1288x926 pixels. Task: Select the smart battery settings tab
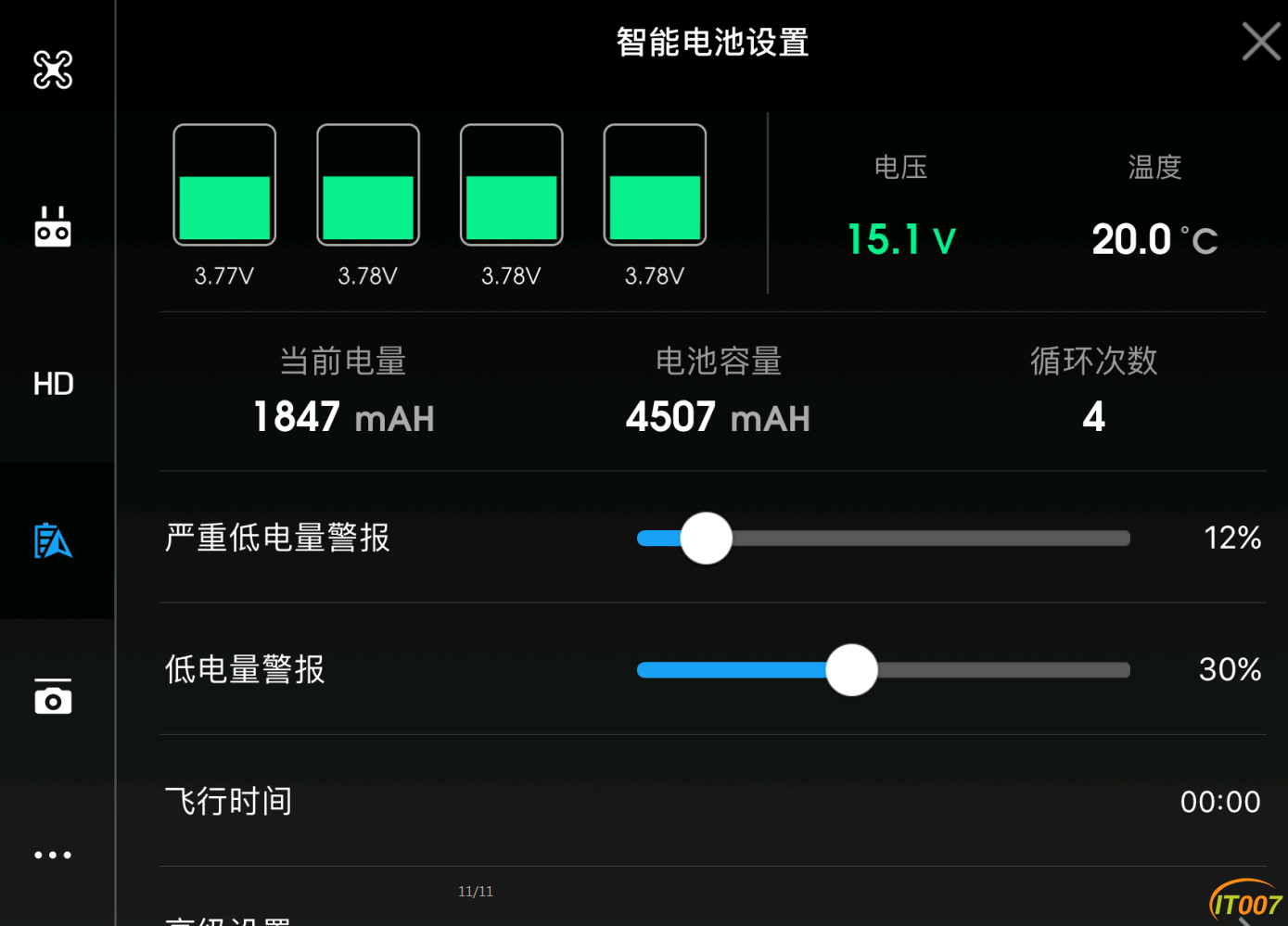pos(53,541)
